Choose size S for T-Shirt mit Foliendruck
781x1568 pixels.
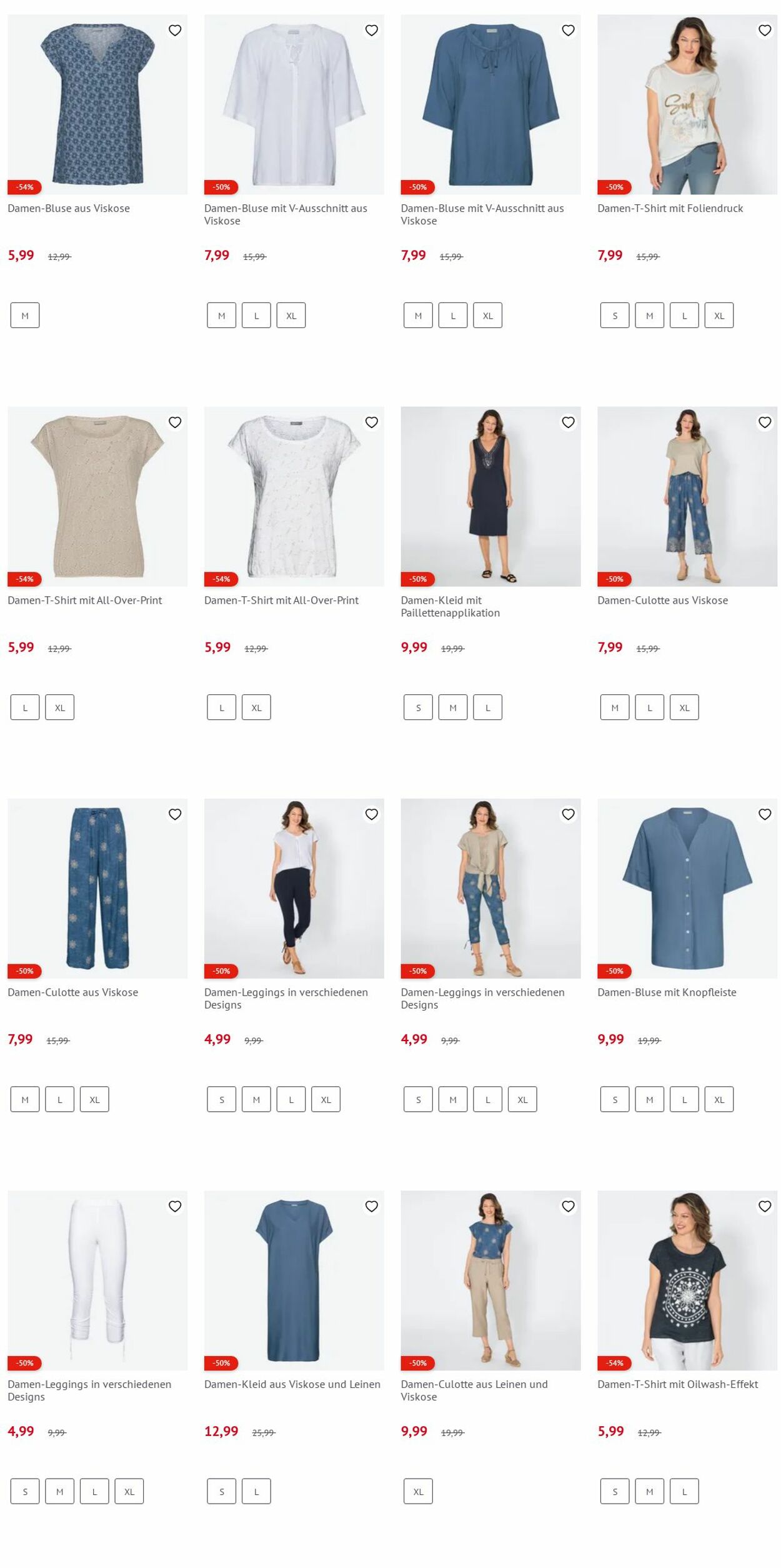coord(615,316)
